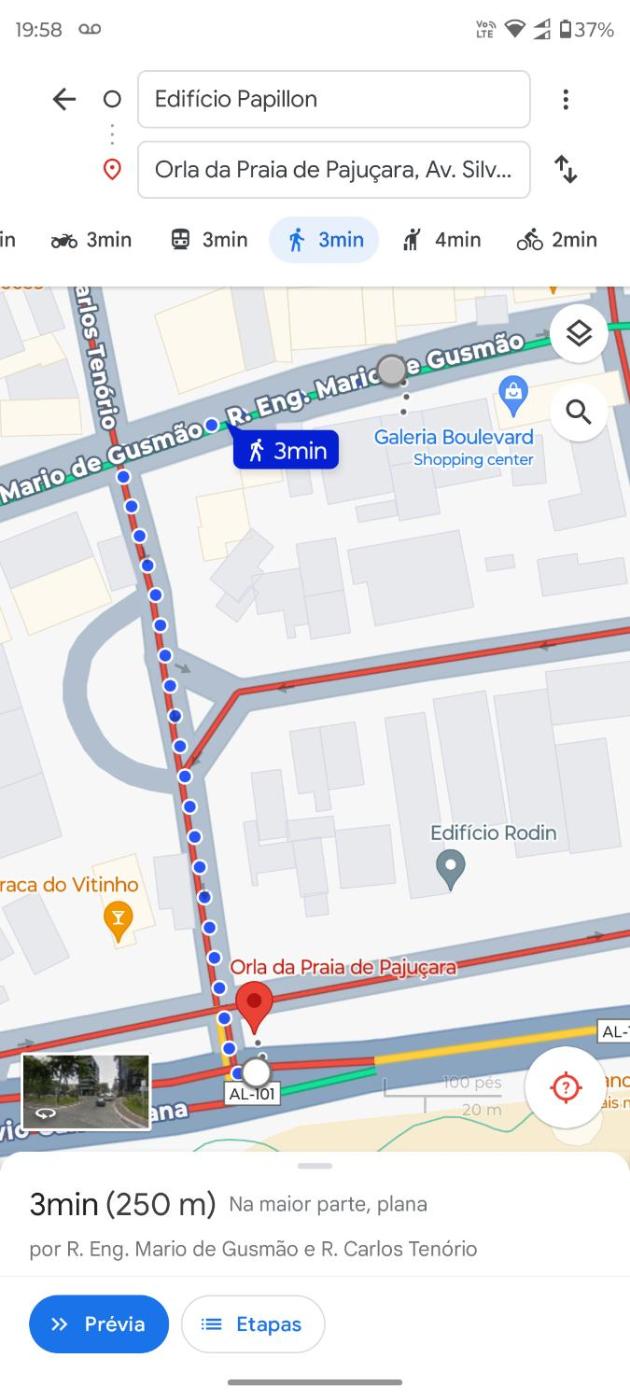The width and height of the screenshot is (630, 1400).
Task: Show the Etapas step list
Action: (x=252, y=1324)
